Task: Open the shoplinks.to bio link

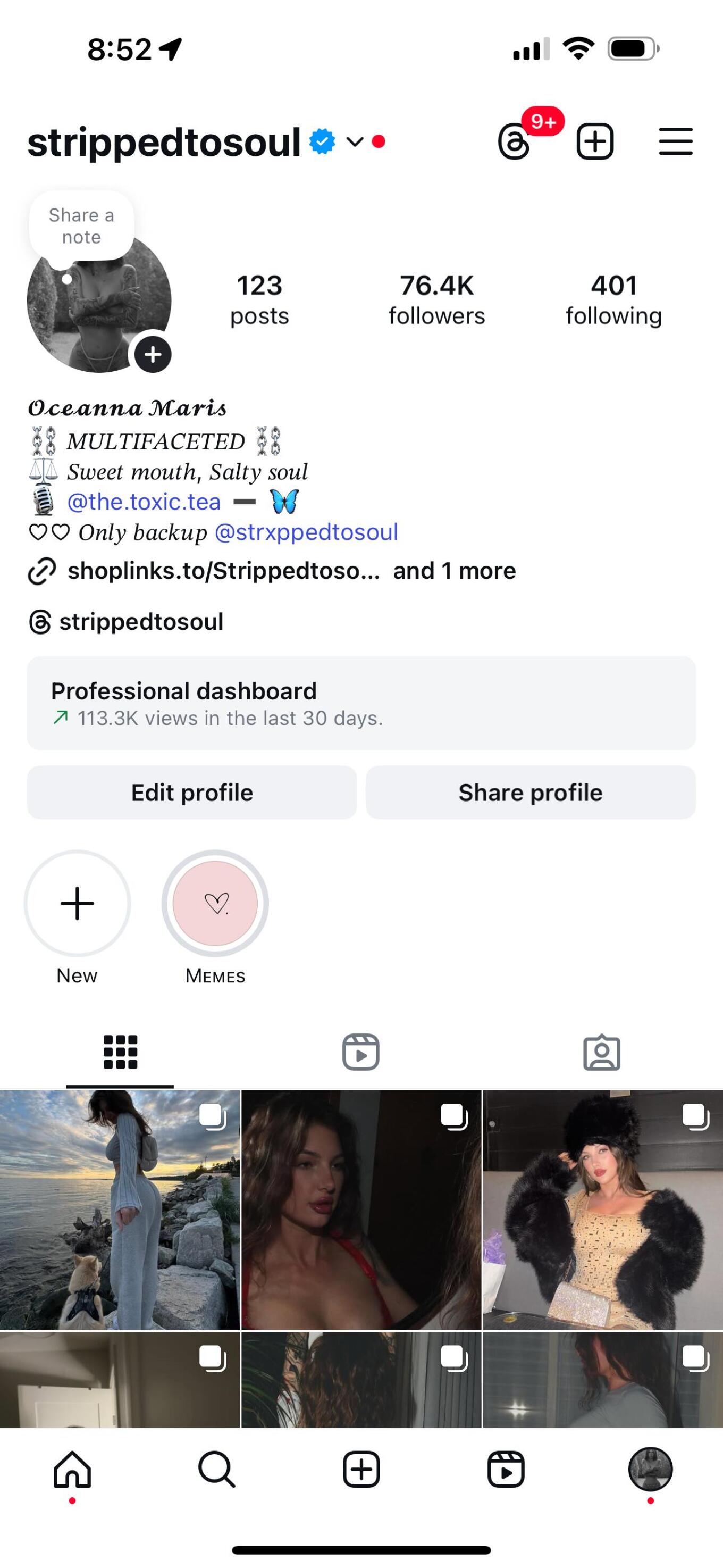Action: tap(223, 571)
